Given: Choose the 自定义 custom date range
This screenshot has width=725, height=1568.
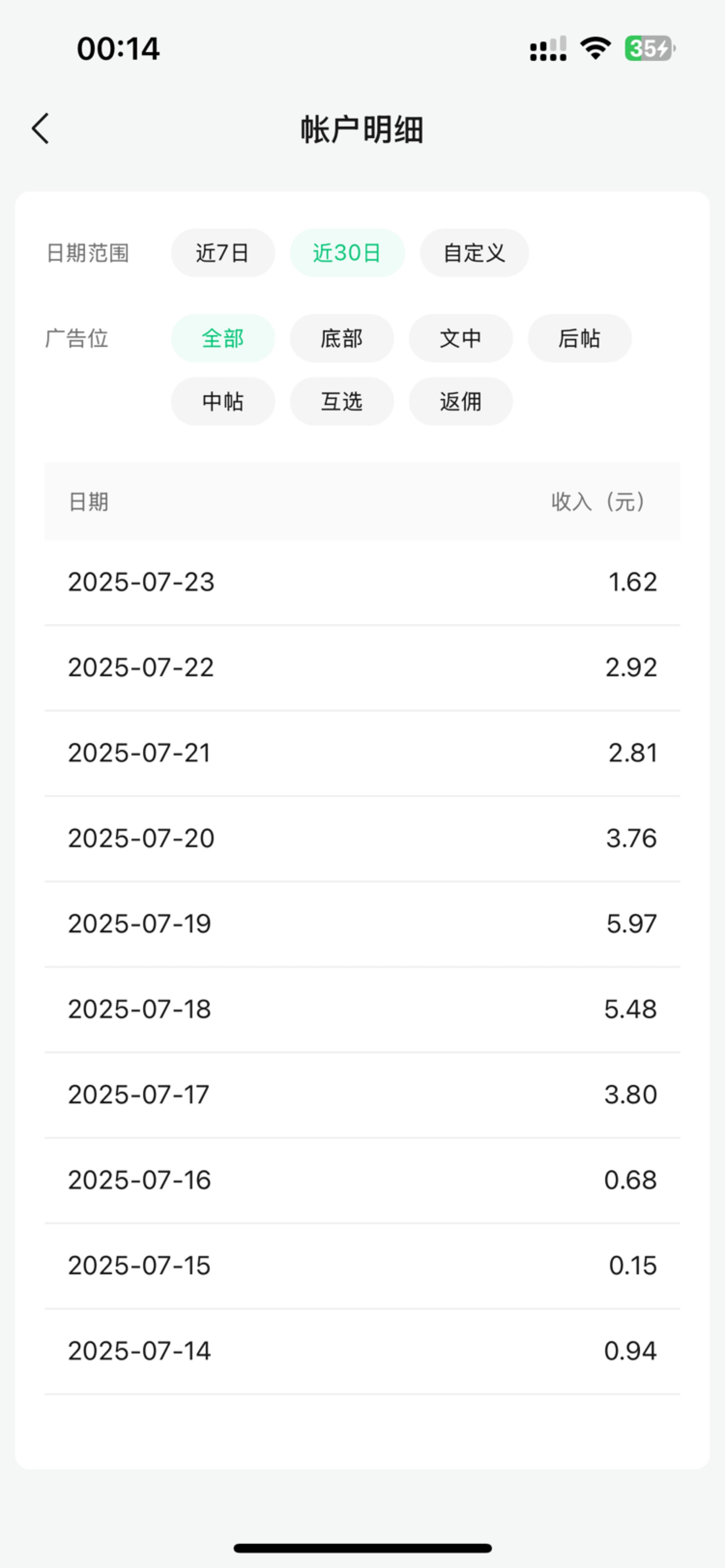Looking at the screenshot, I should click(x=474, y=252).
